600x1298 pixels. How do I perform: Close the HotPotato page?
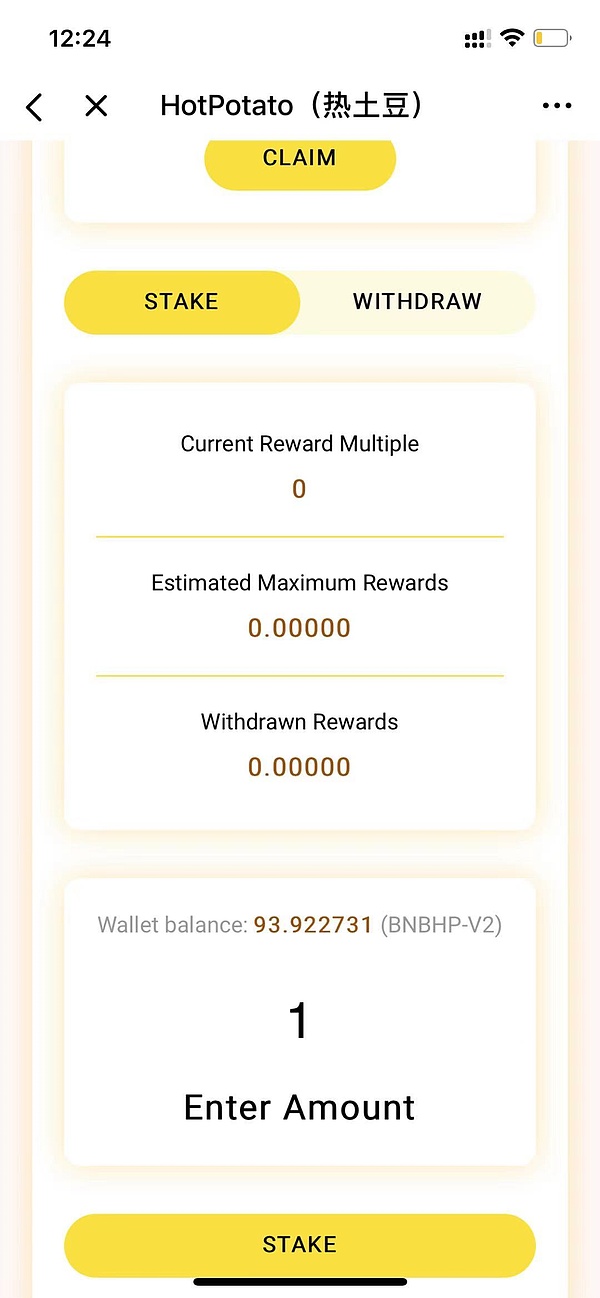tap(96, 106)
